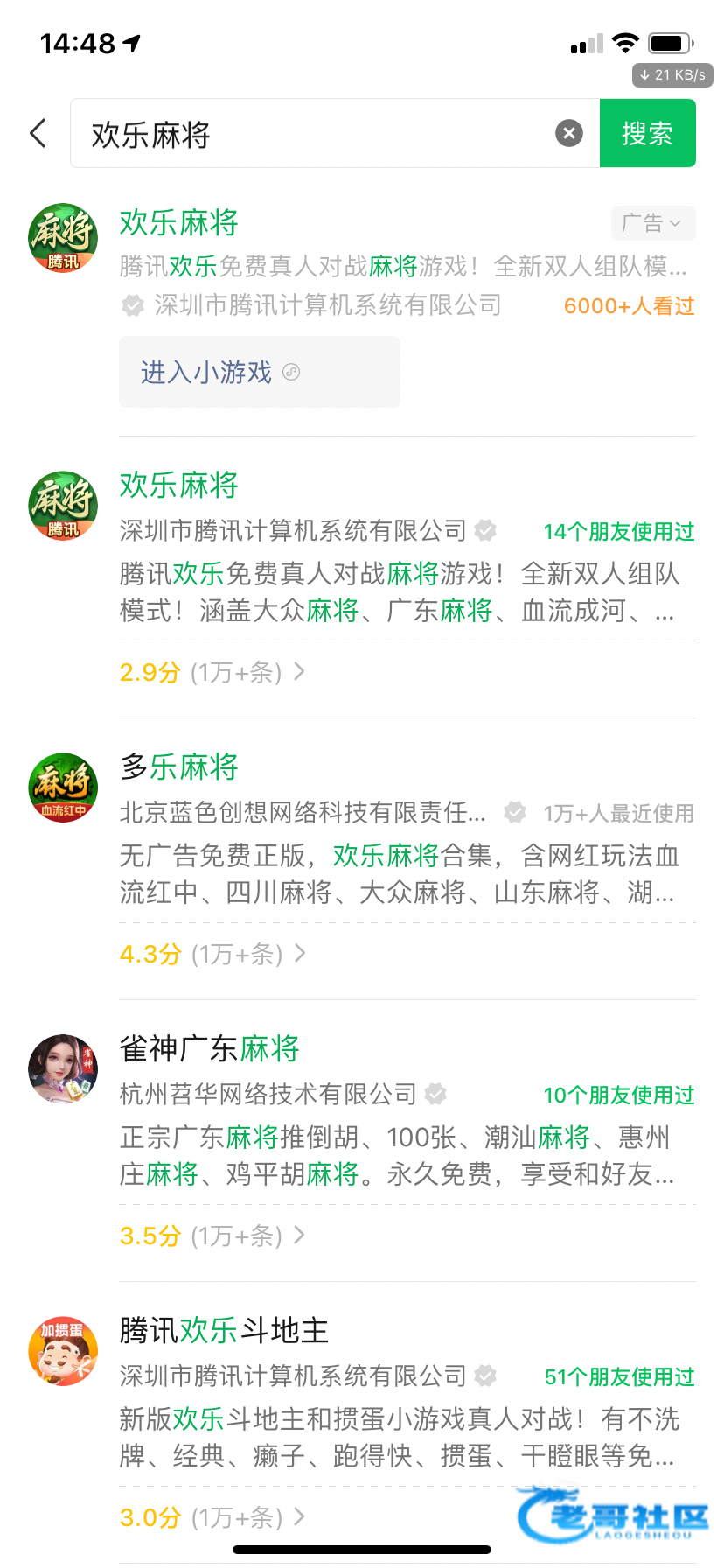Open the 腾讯欢乐斗地主 result
724x1568 pixels.
pos(224,1330)
